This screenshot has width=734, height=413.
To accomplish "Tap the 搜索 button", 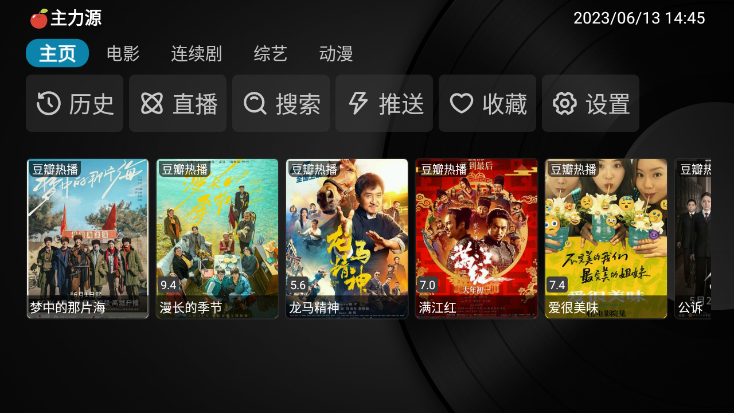I will 281,104.
